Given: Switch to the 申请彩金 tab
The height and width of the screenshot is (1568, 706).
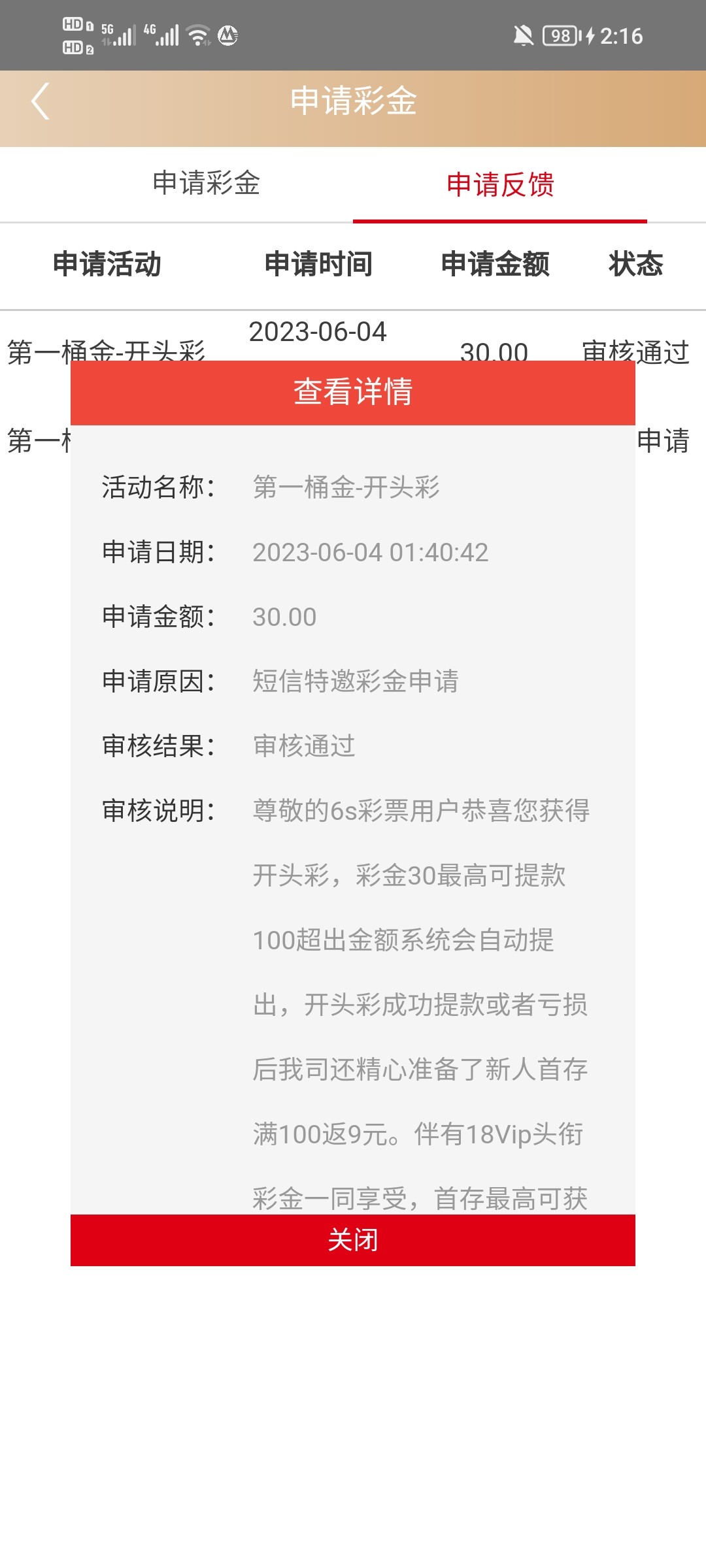Looking at the screenshot, I should point(206,184).
